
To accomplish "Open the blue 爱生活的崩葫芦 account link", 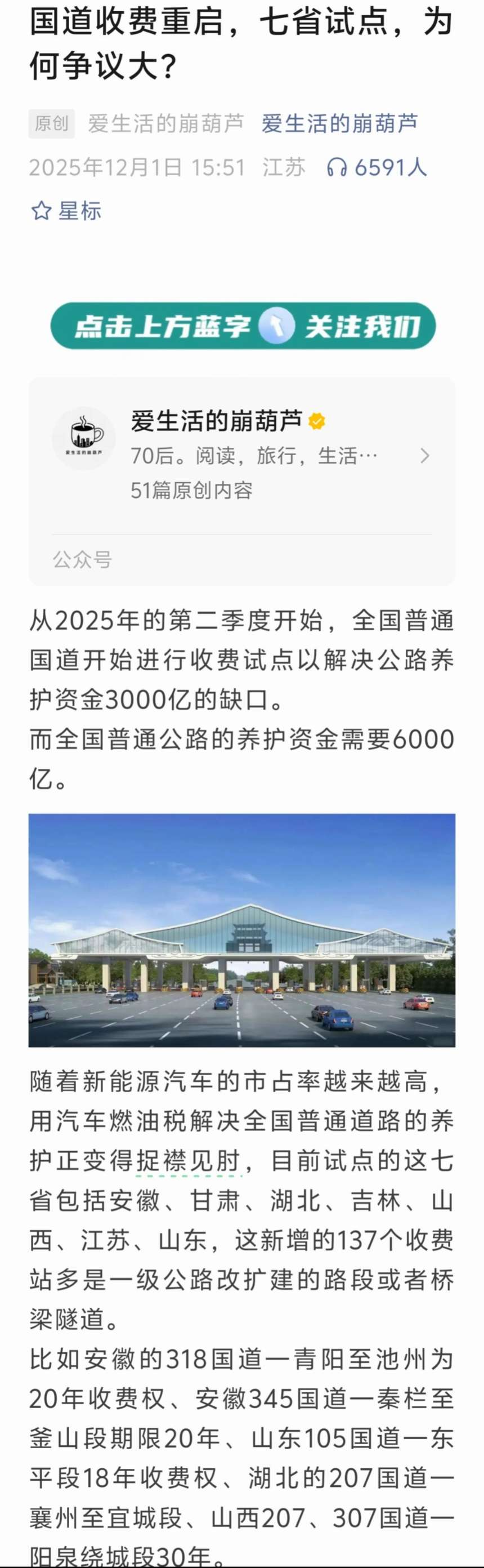I will tap(339, 123).
